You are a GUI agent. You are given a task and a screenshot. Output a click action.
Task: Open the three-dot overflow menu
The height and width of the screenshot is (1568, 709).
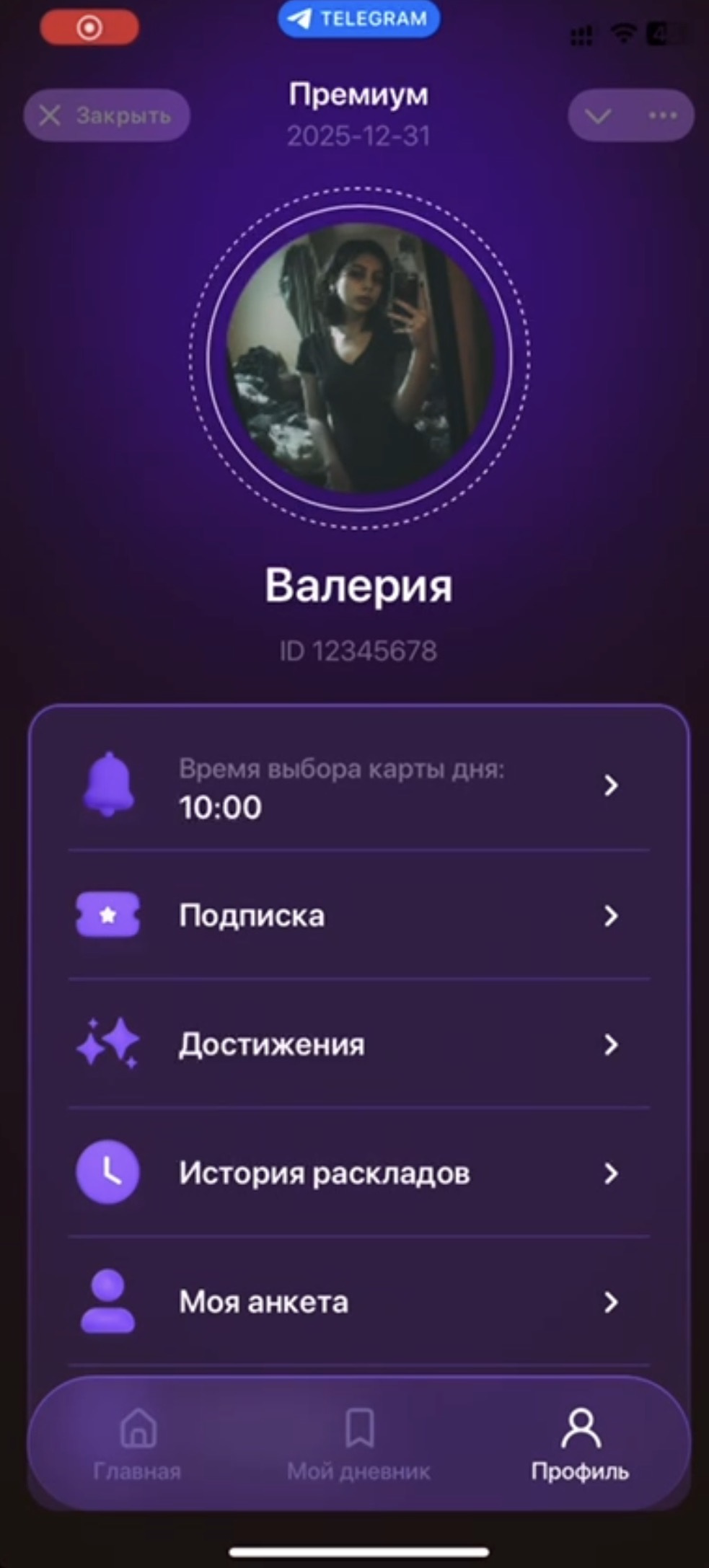point(663,115)
